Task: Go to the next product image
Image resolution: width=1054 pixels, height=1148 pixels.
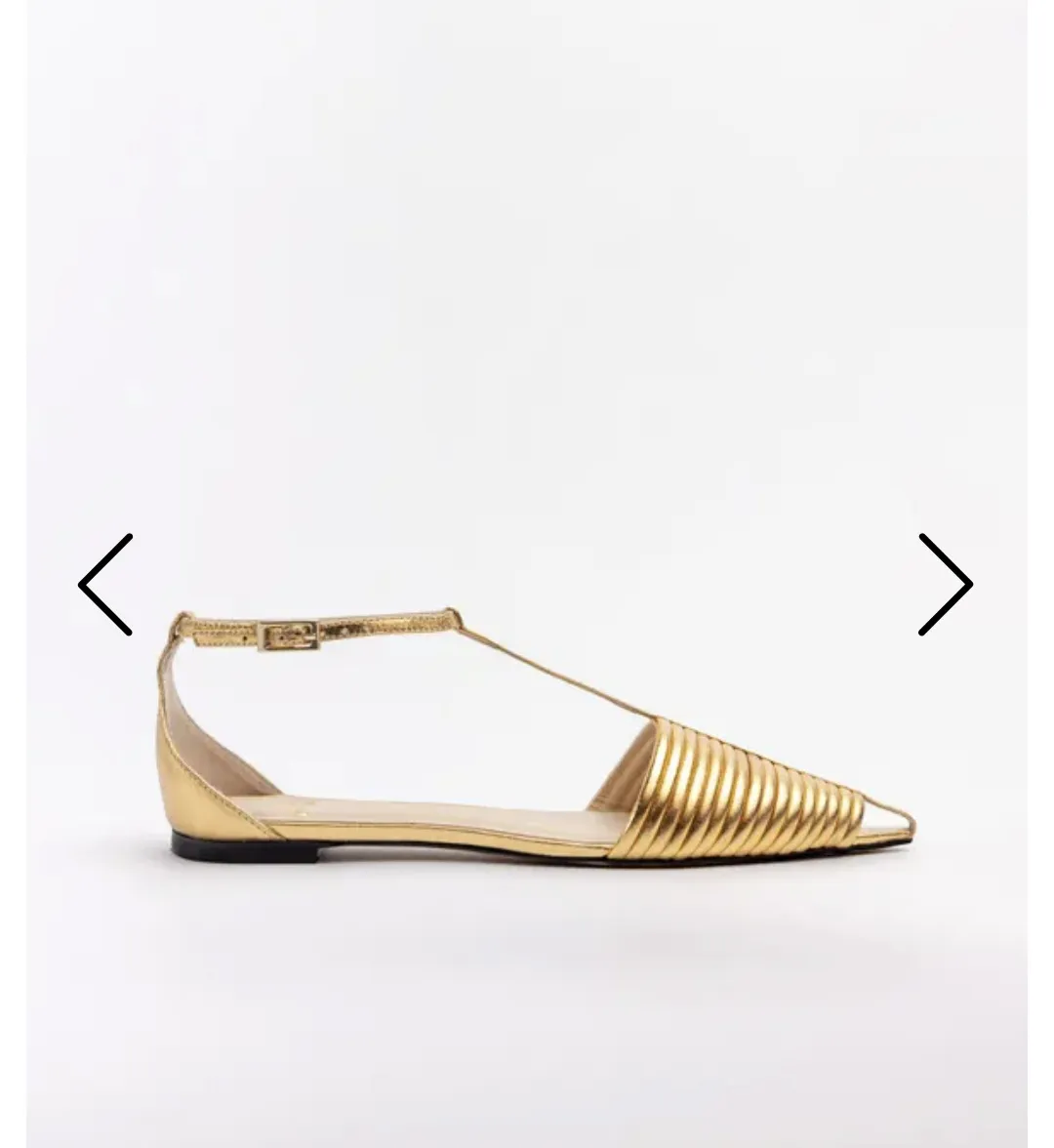Action: coord(945,585)
